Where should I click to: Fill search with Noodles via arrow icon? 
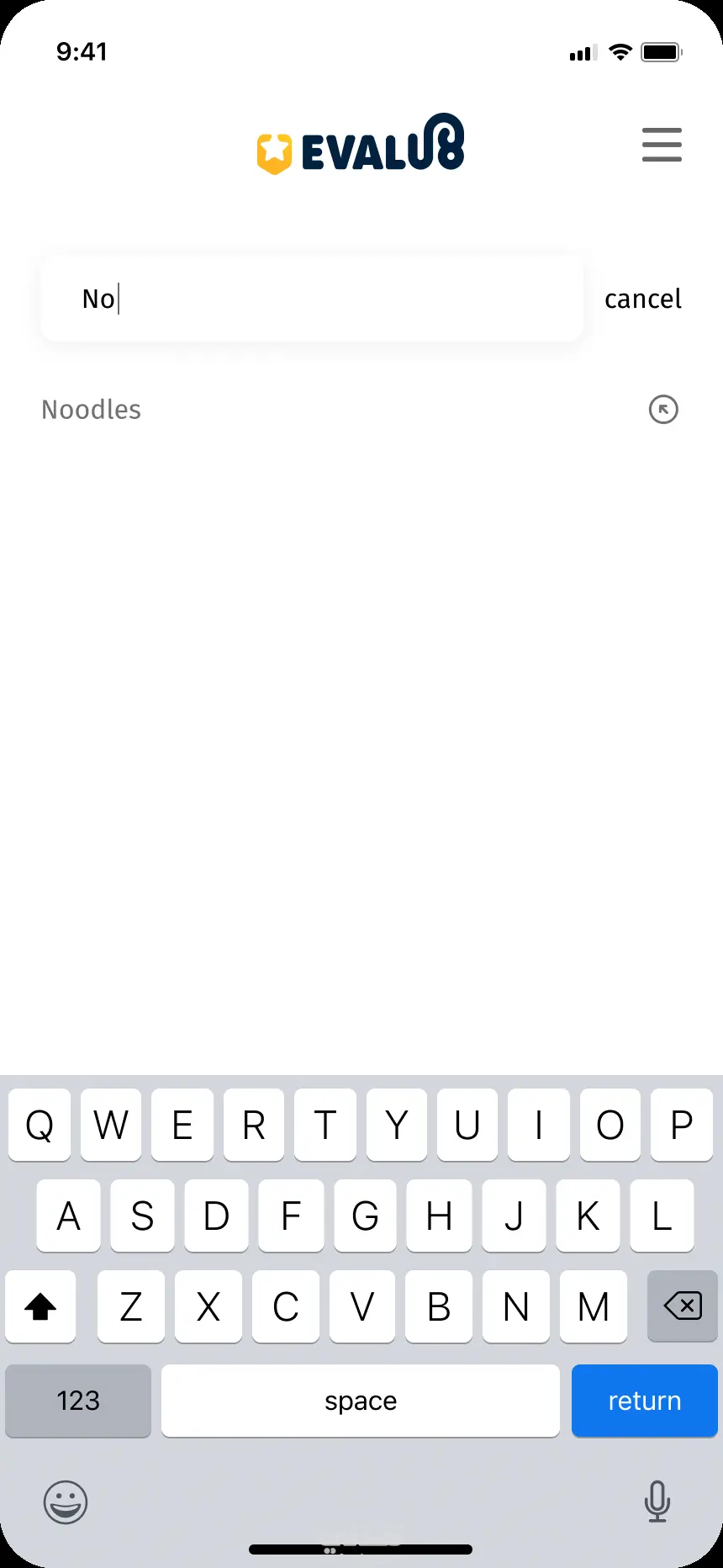pyautogui.click(x=663, y=410)
